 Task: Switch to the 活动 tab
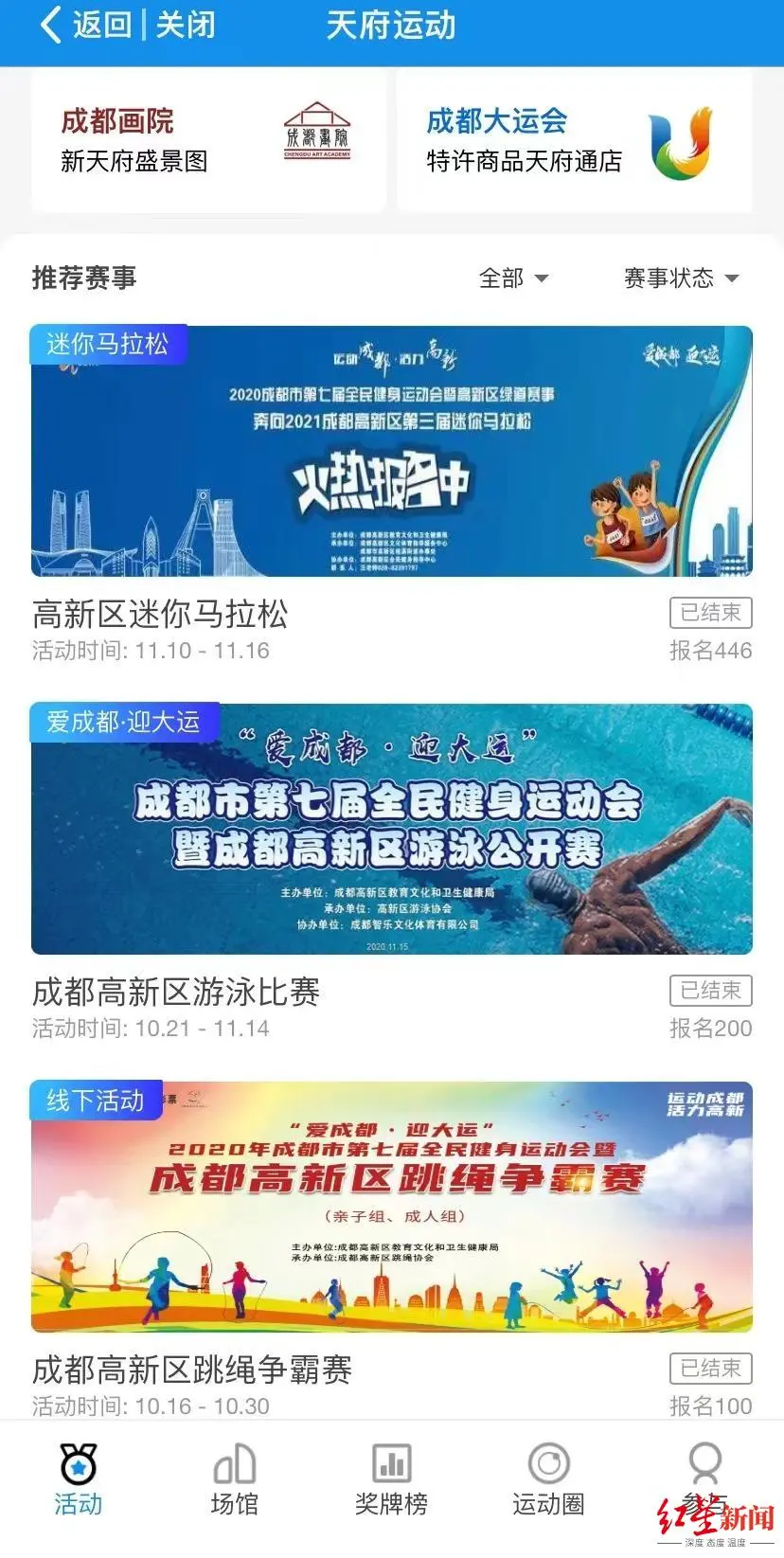pos(79,1479)
